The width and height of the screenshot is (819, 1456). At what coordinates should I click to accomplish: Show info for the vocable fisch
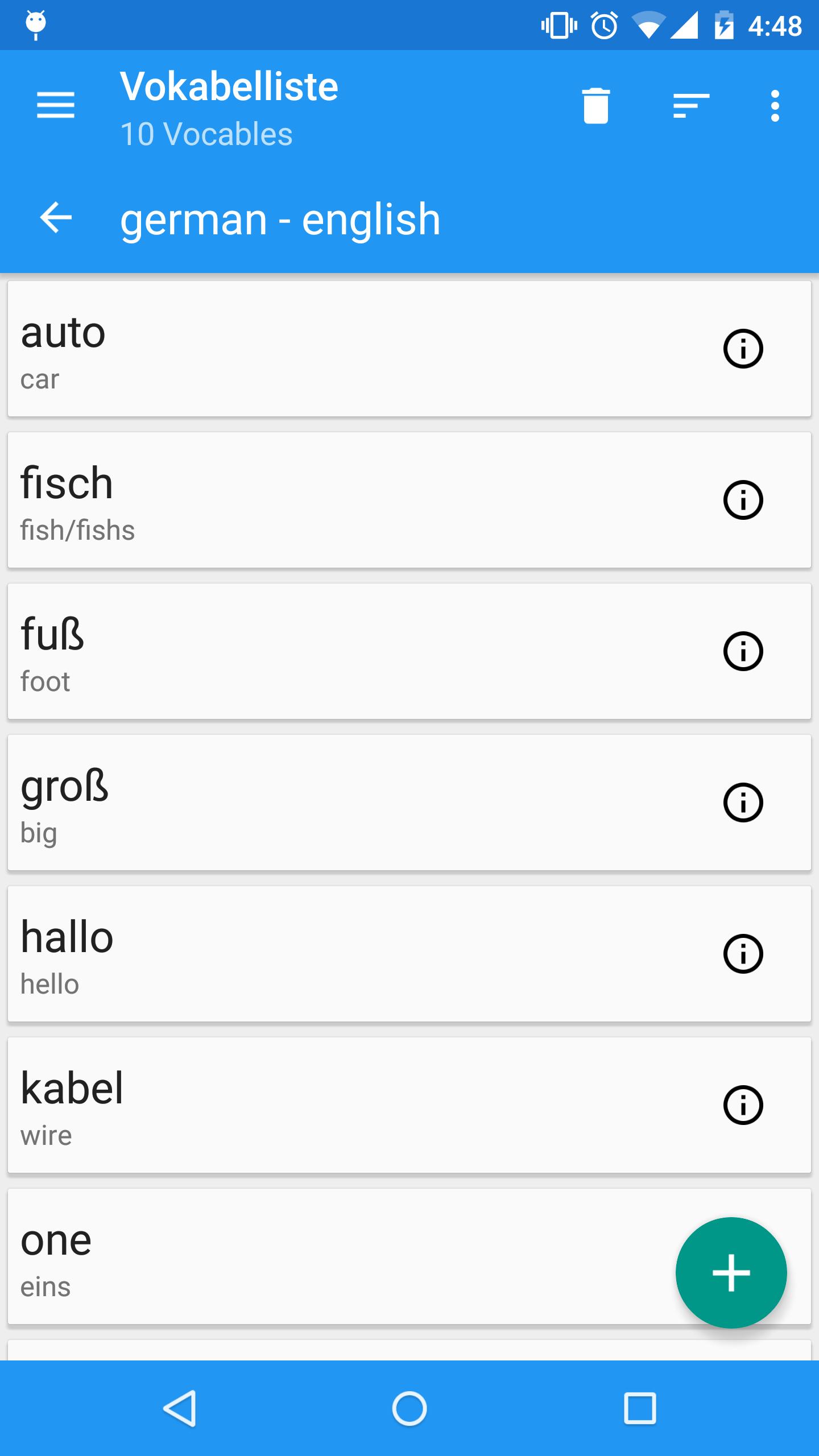(744, 500)
